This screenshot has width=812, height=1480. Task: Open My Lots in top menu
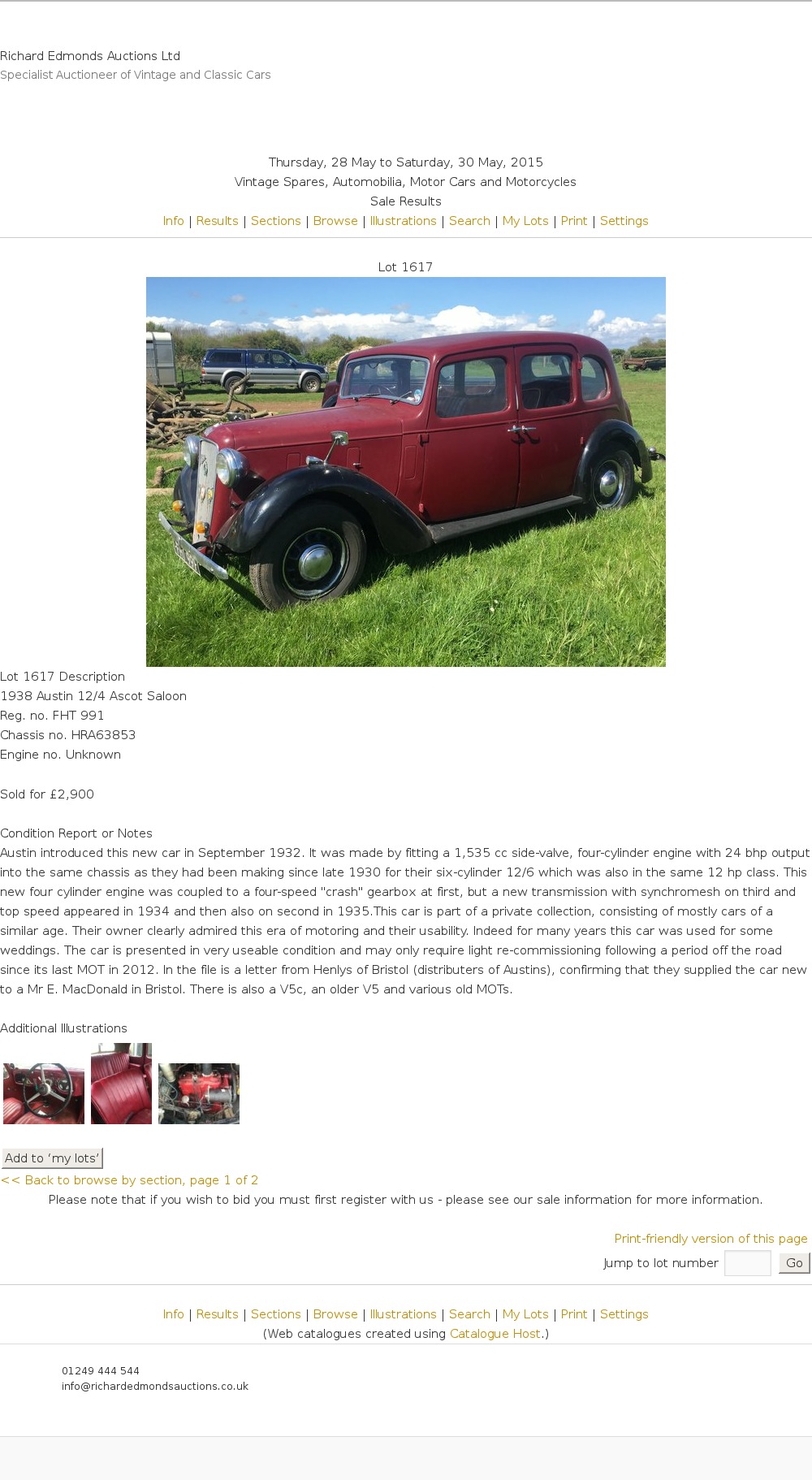point(525,221)
